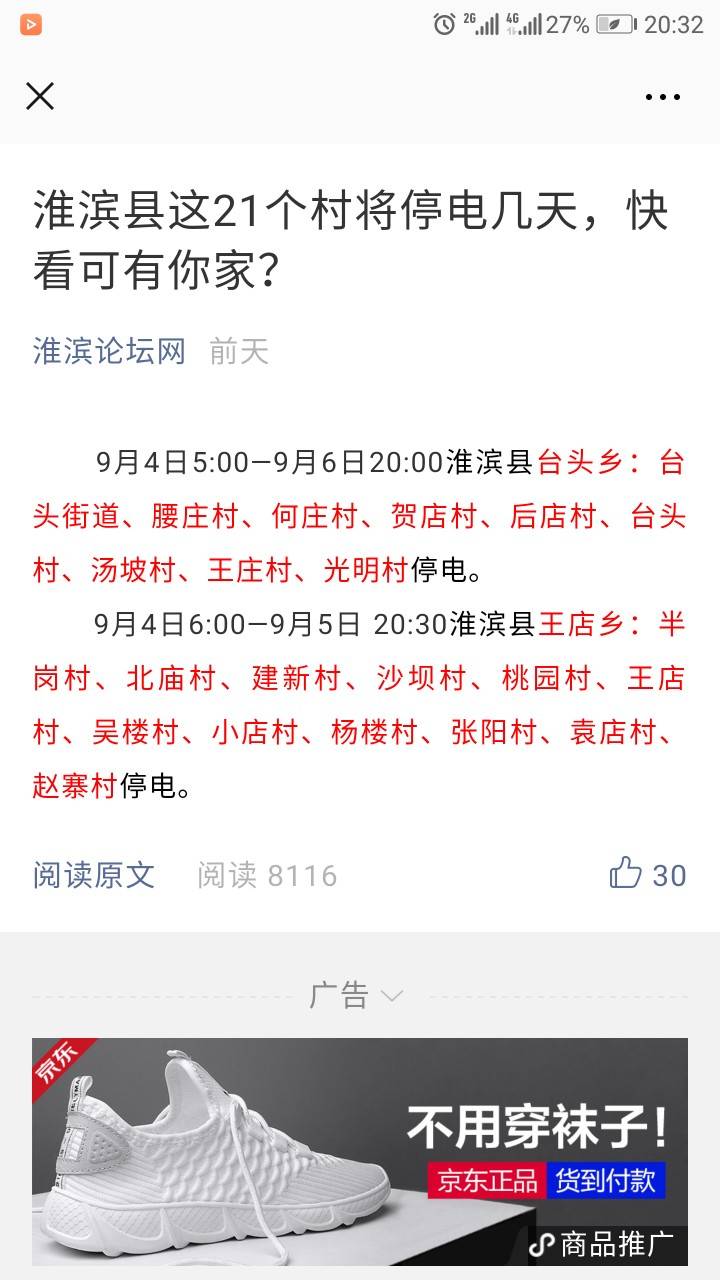Expand the 广告 dropdown arrow
This screenshot has width=720, height=1280.
[x=392, y=996]
